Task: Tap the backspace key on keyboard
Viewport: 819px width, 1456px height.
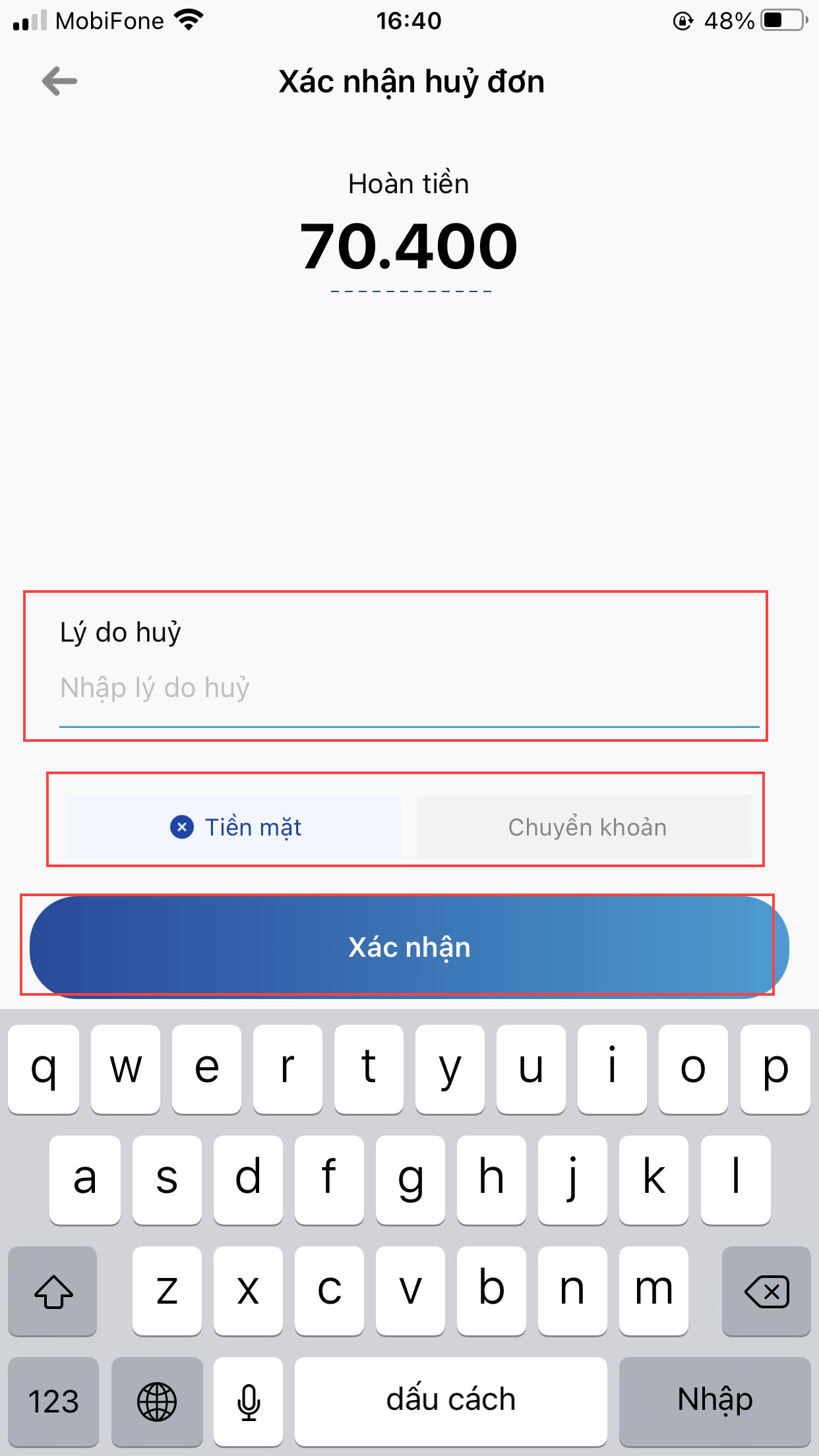Action: (766, 1291)
